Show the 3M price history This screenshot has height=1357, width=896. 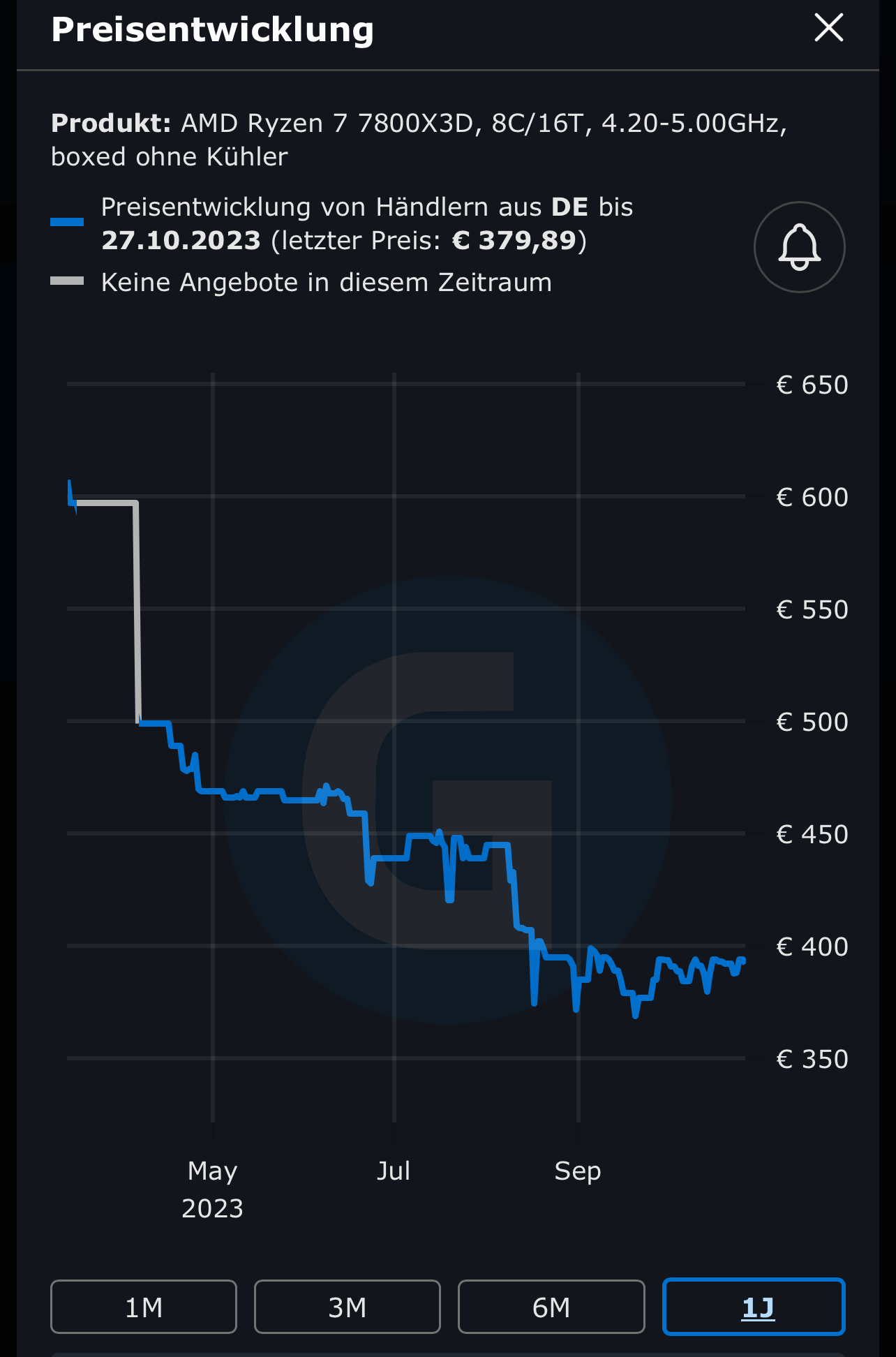(348, 1307)
